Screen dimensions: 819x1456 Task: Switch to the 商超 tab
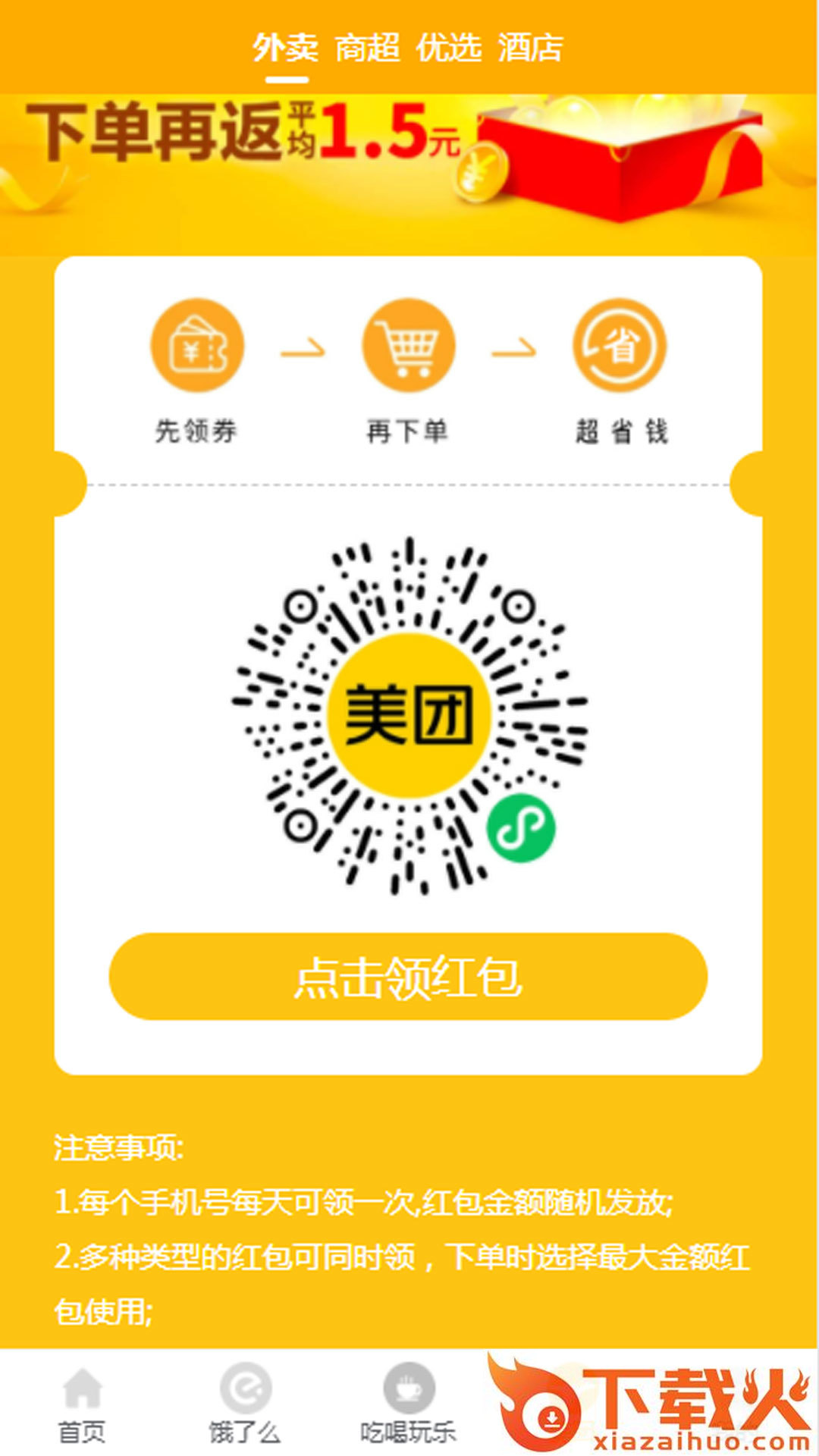pos(368,48)
